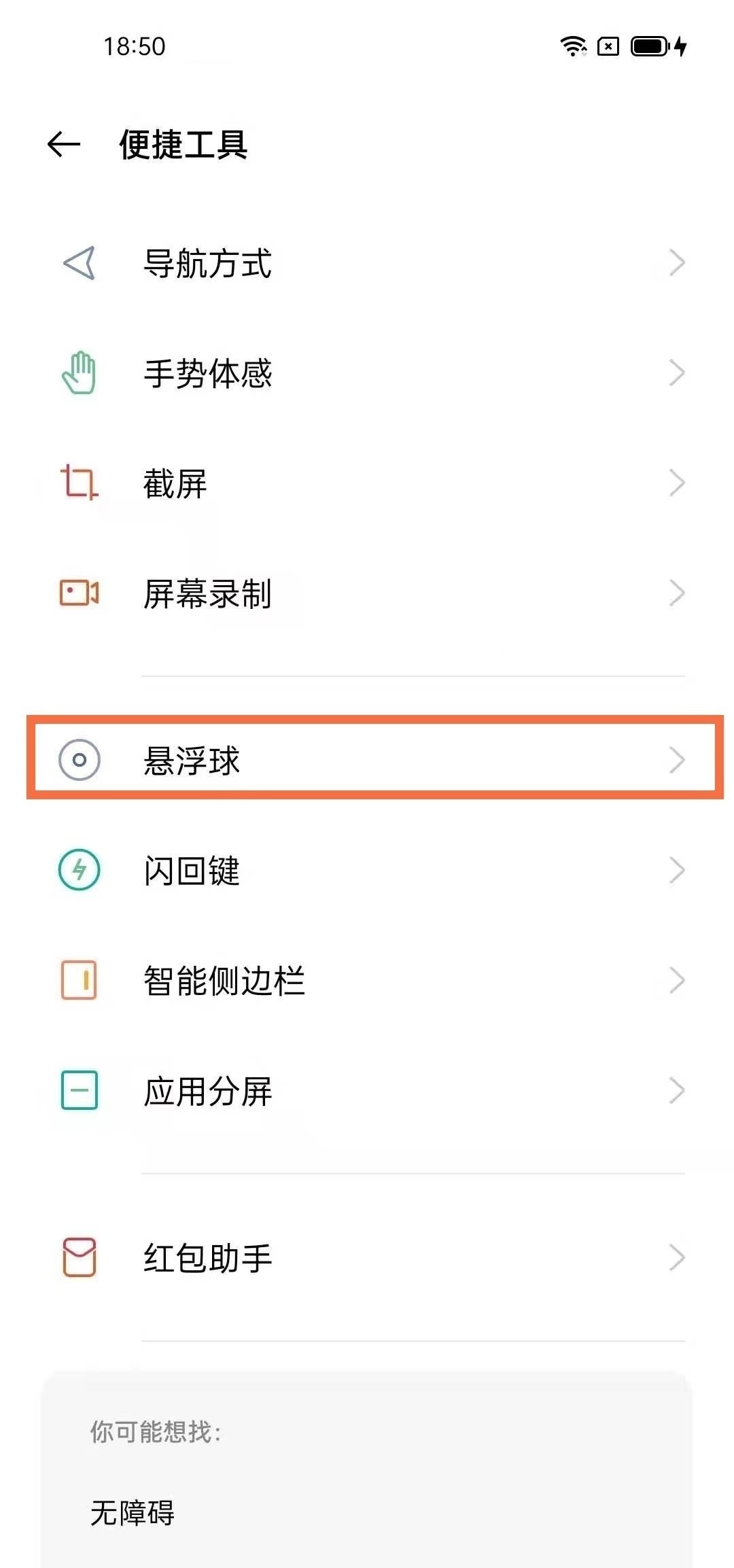Tap the screen recording camera icon
The image size is (734, 1568).
pos(80,593)
